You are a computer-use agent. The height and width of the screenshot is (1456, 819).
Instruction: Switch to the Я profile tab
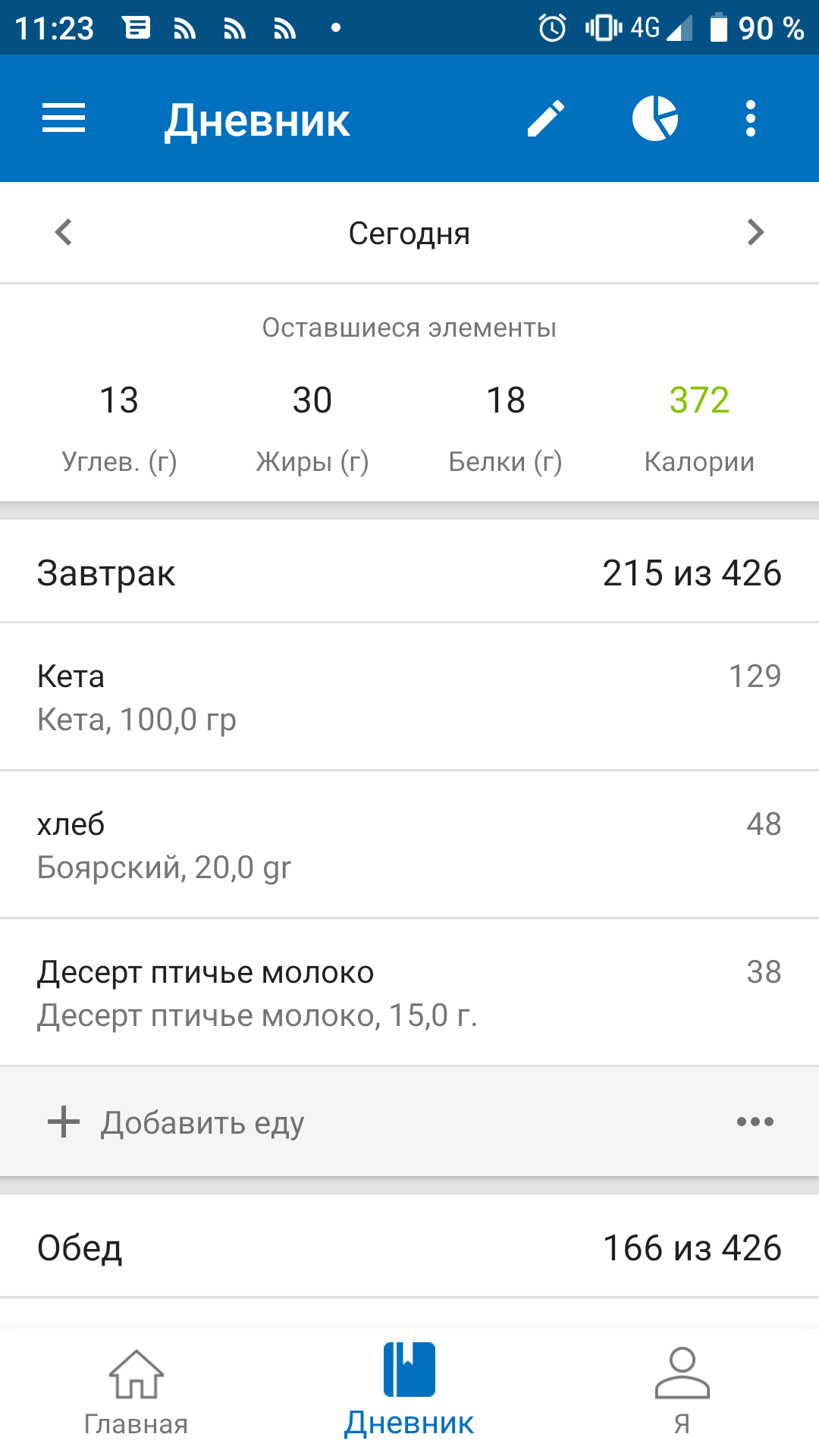682,1391
